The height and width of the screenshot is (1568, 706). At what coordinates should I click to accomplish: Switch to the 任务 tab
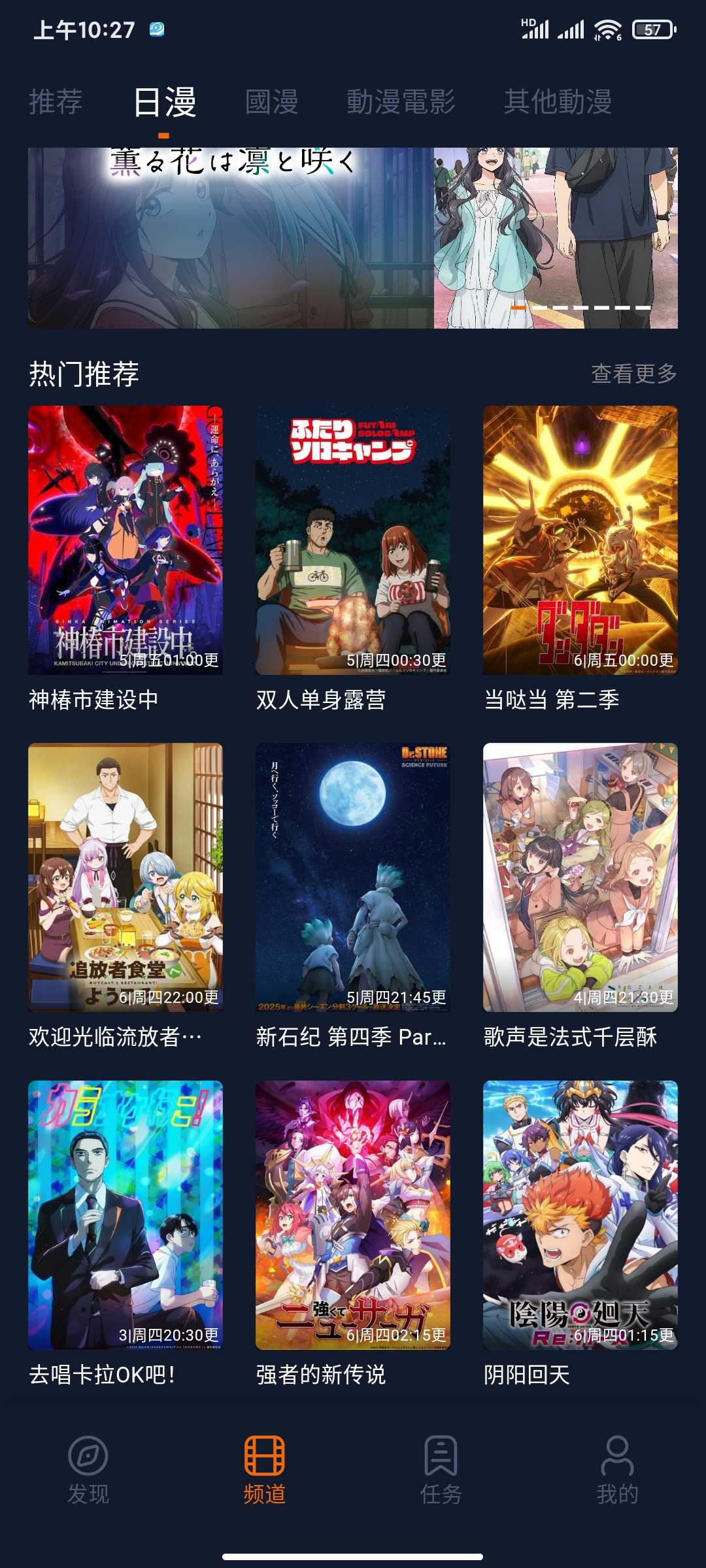(x=441, y=1469)
